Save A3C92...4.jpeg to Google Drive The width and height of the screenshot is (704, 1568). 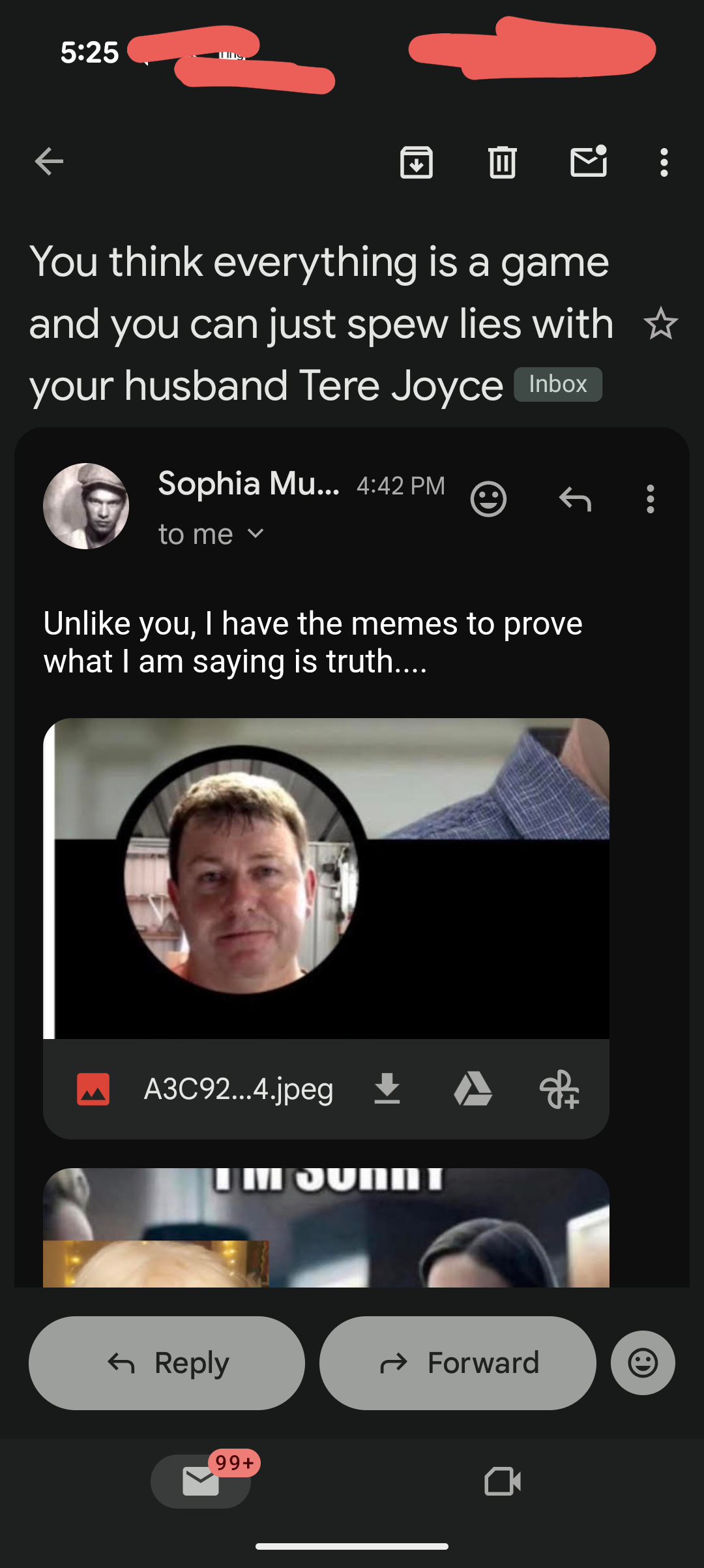pos(473,1089)
